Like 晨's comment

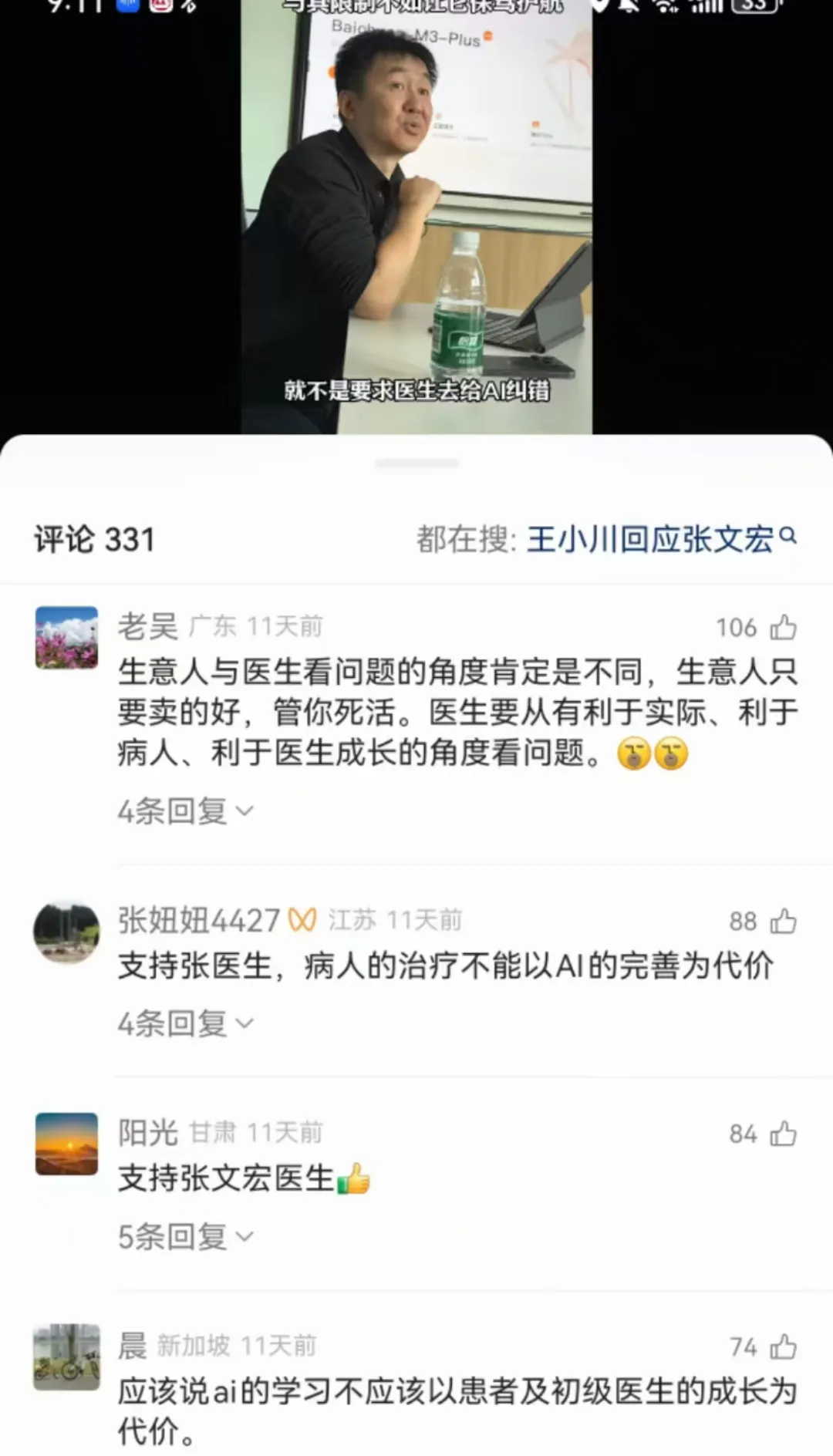(783, 1346)
